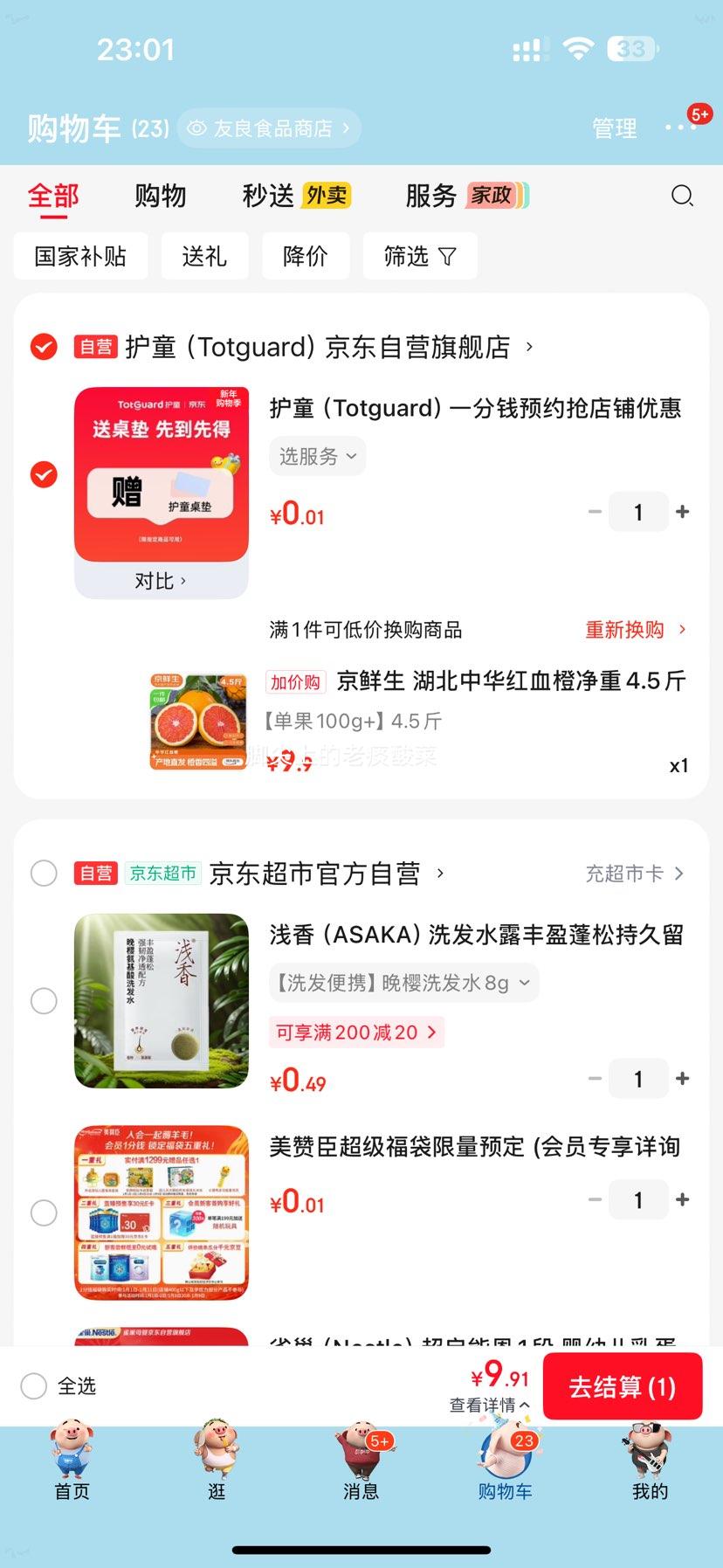
Task: Tap the 可享满200减20 promotion banner
Action: point(356,1032)
